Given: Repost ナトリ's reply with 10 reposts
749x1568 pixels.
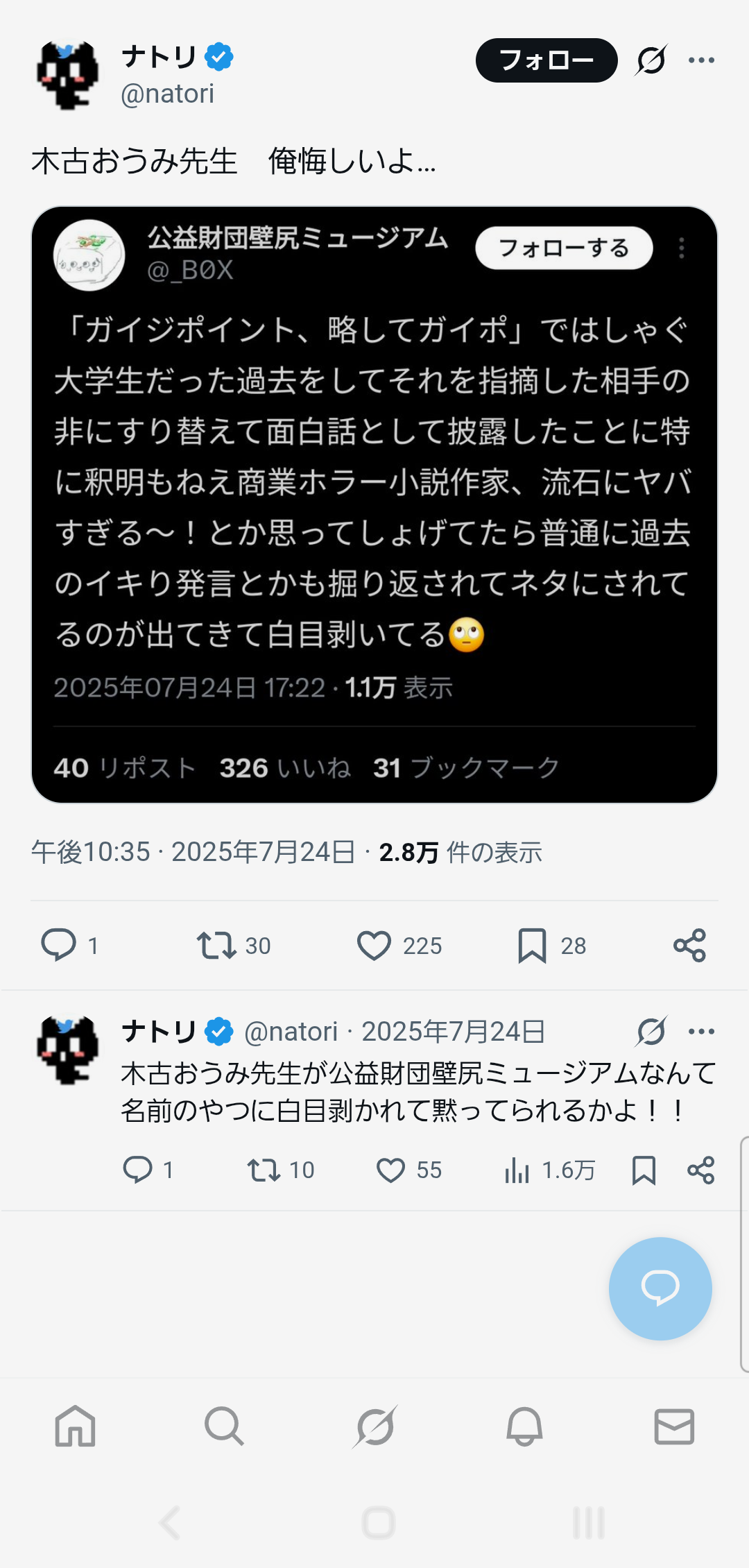Looking at the screenshot, I should click(x=264, y=1170).
